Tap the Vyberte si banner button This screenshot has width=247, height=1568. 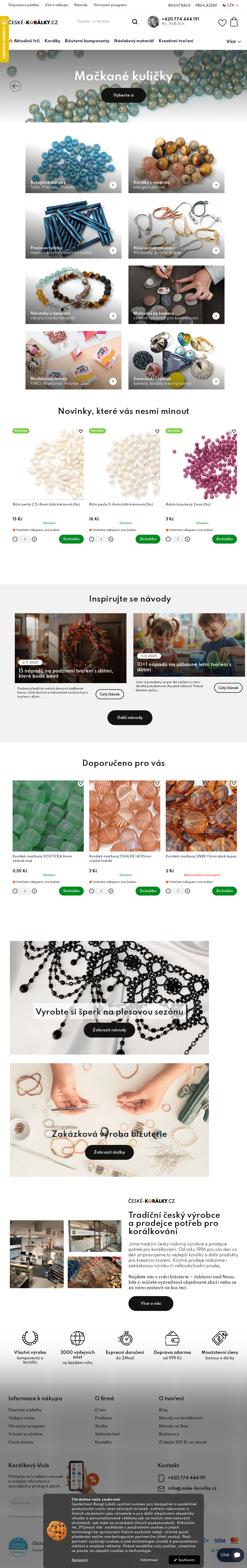[123, 95]
